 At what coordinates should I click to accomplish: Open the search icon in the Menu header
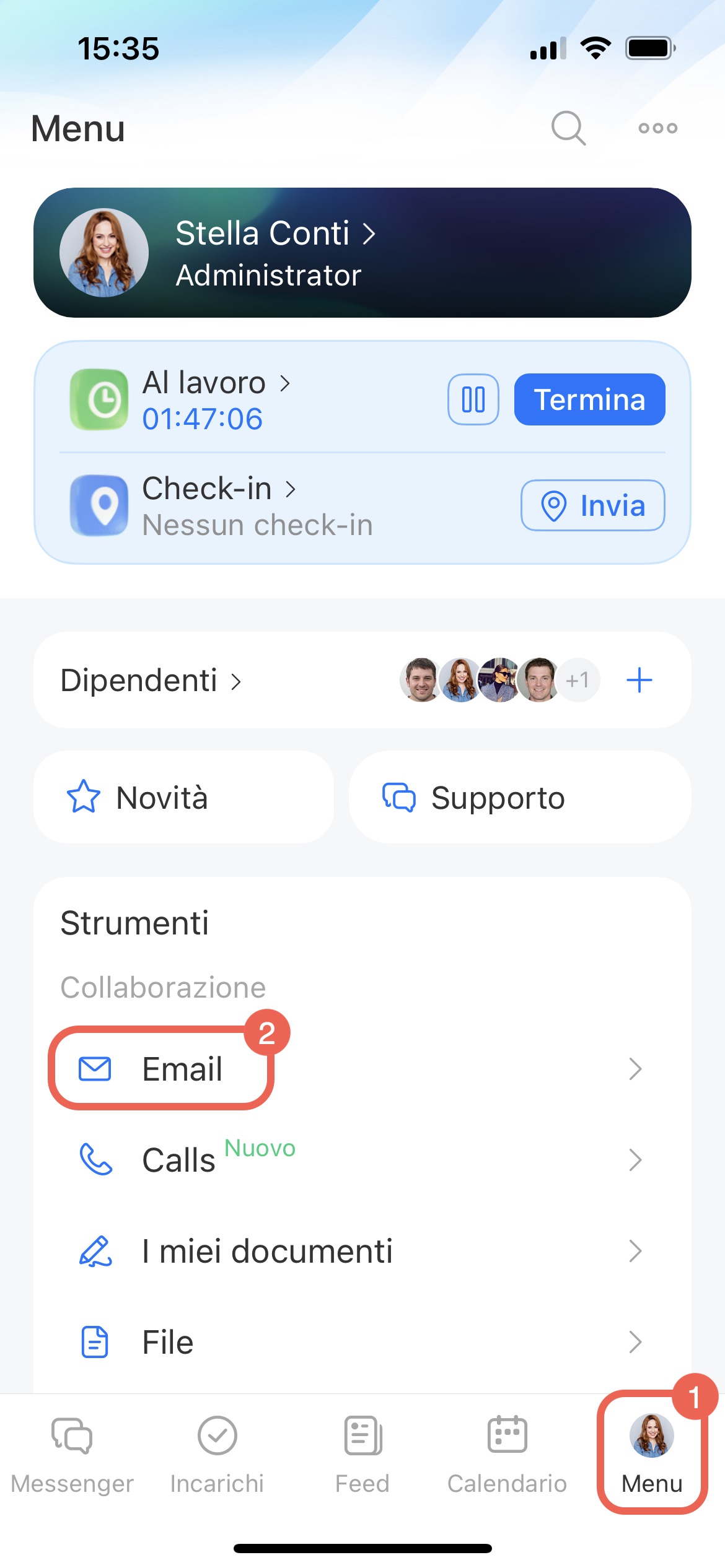tap(568, 128)
